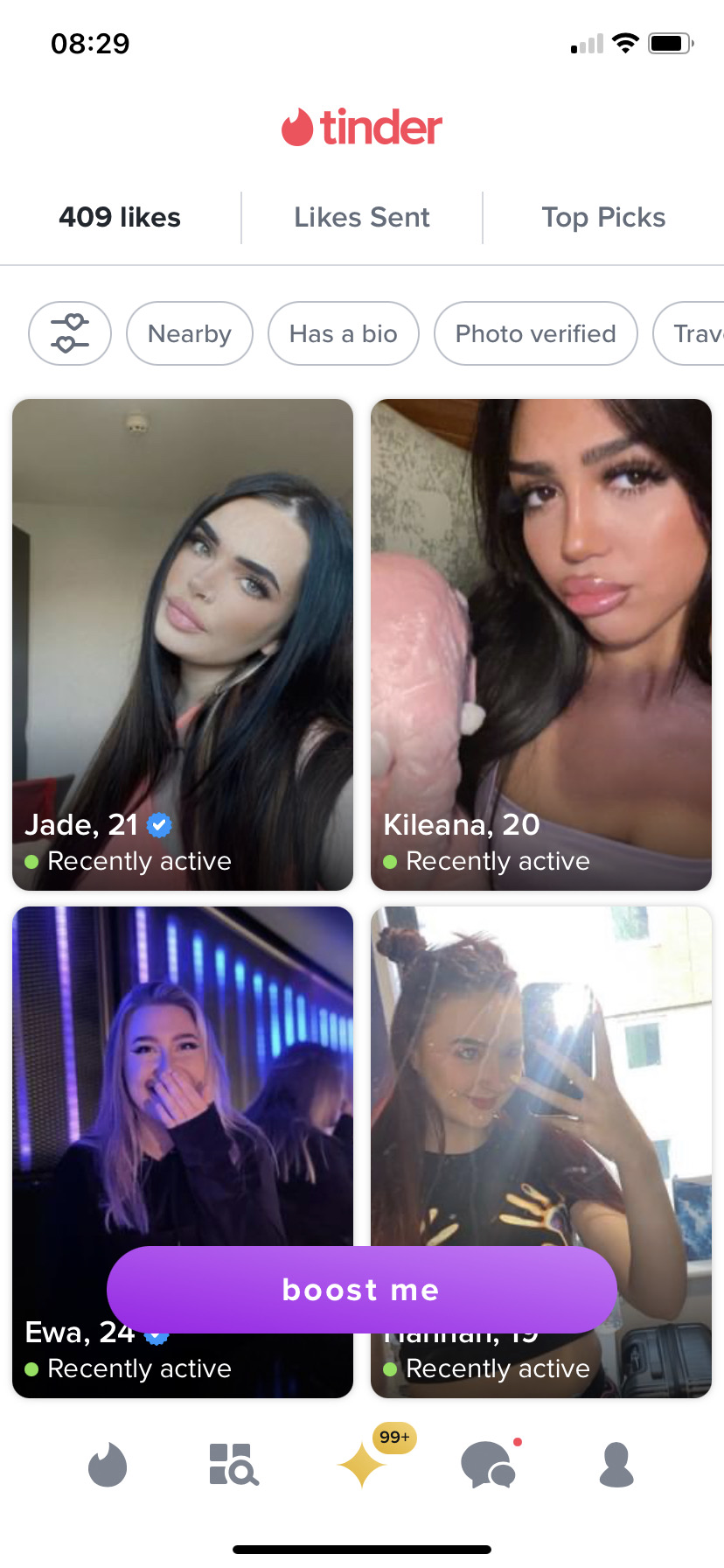724x1568 pixels.
Task: Open Jade's profile card
Action: click(x=183, y=644)
